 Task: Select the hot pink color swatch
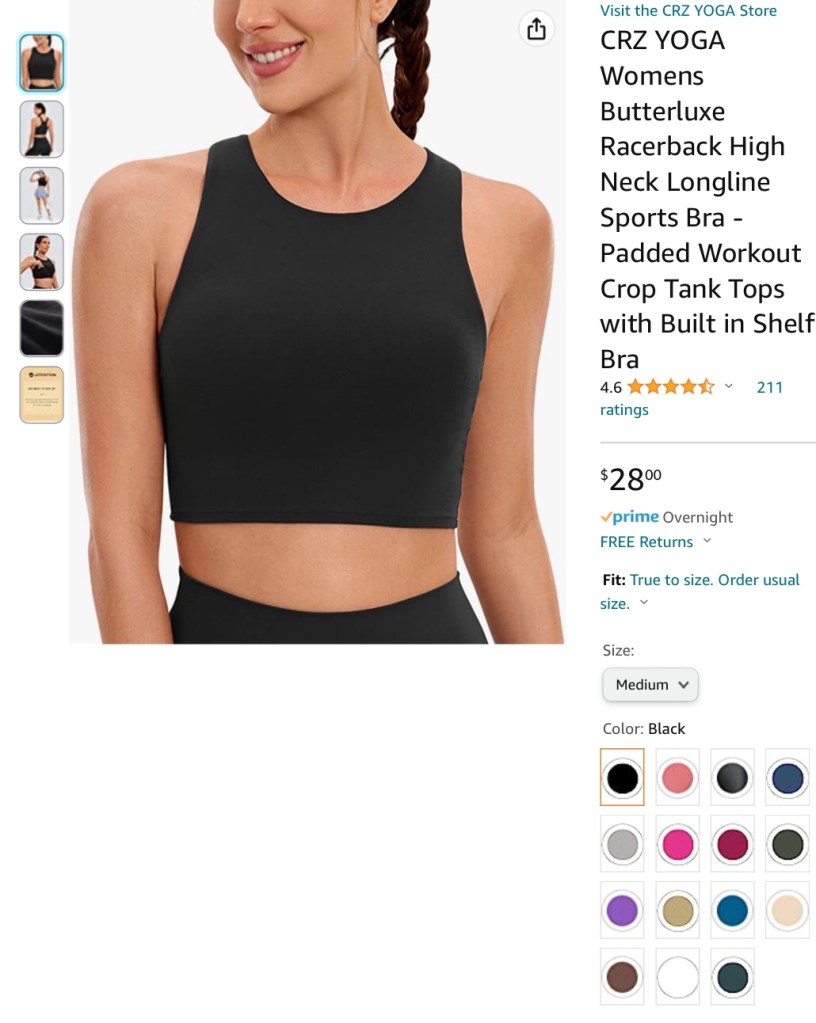click(x=677, y=845)
